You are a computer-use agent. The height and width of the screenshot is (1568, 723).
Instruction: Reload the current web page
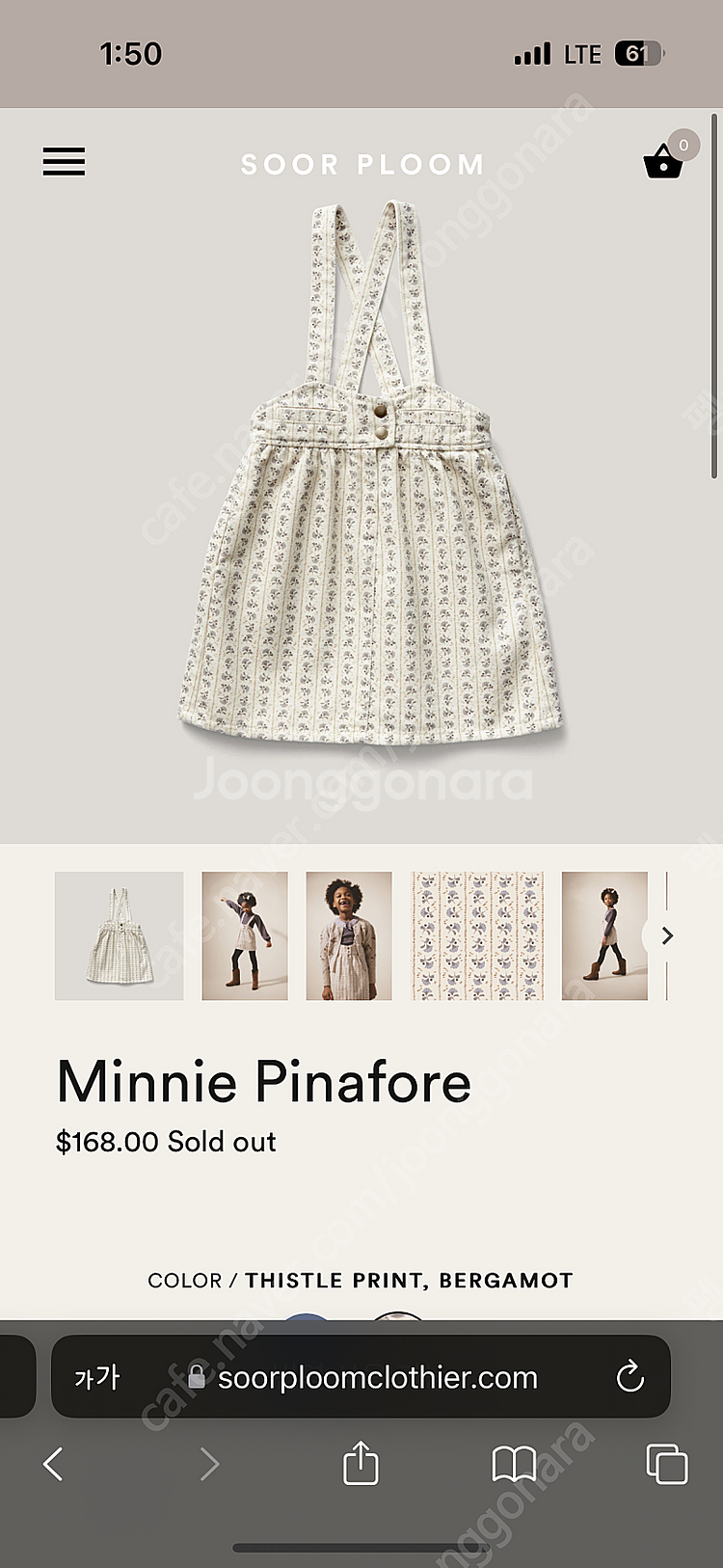pos(629,1377)
